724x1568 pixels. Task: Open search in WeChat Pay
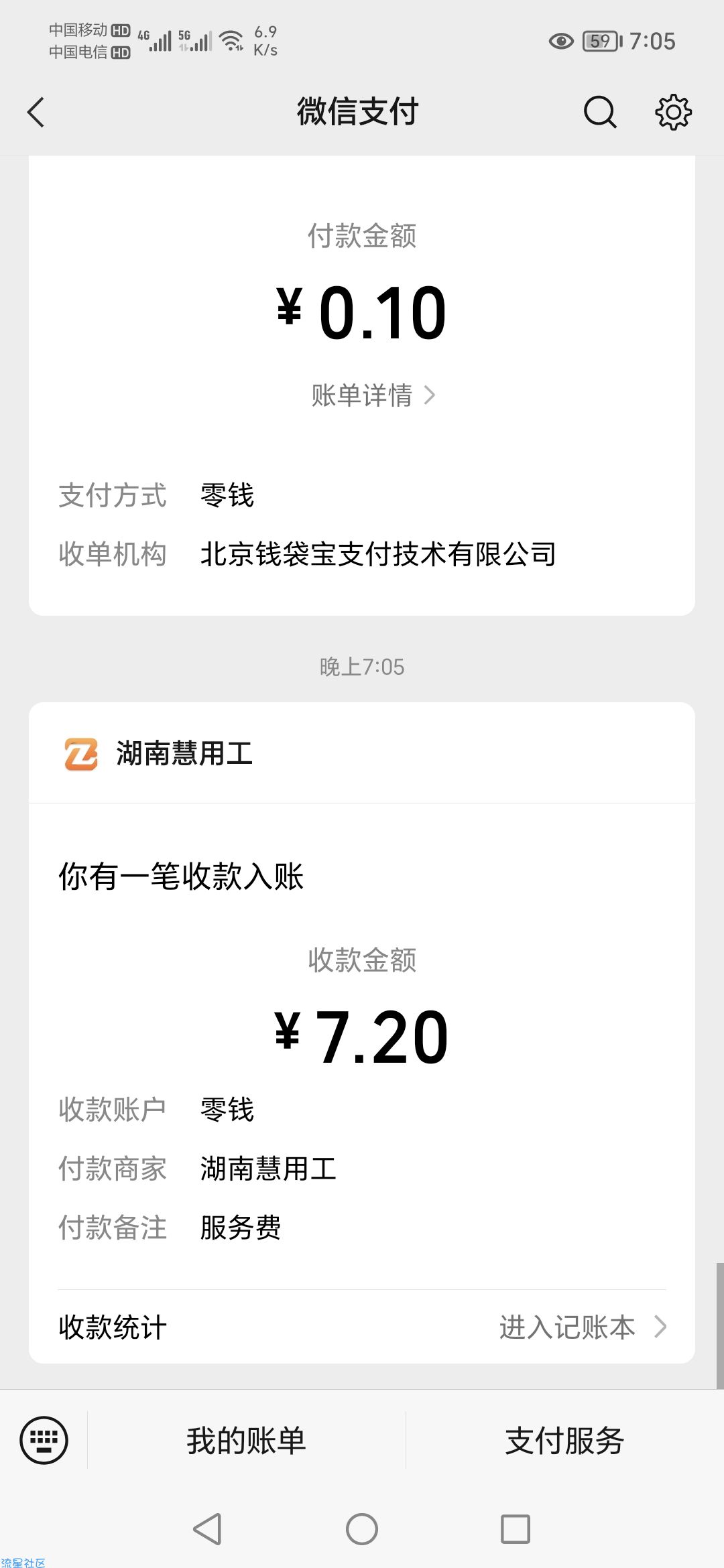point(600,112)
